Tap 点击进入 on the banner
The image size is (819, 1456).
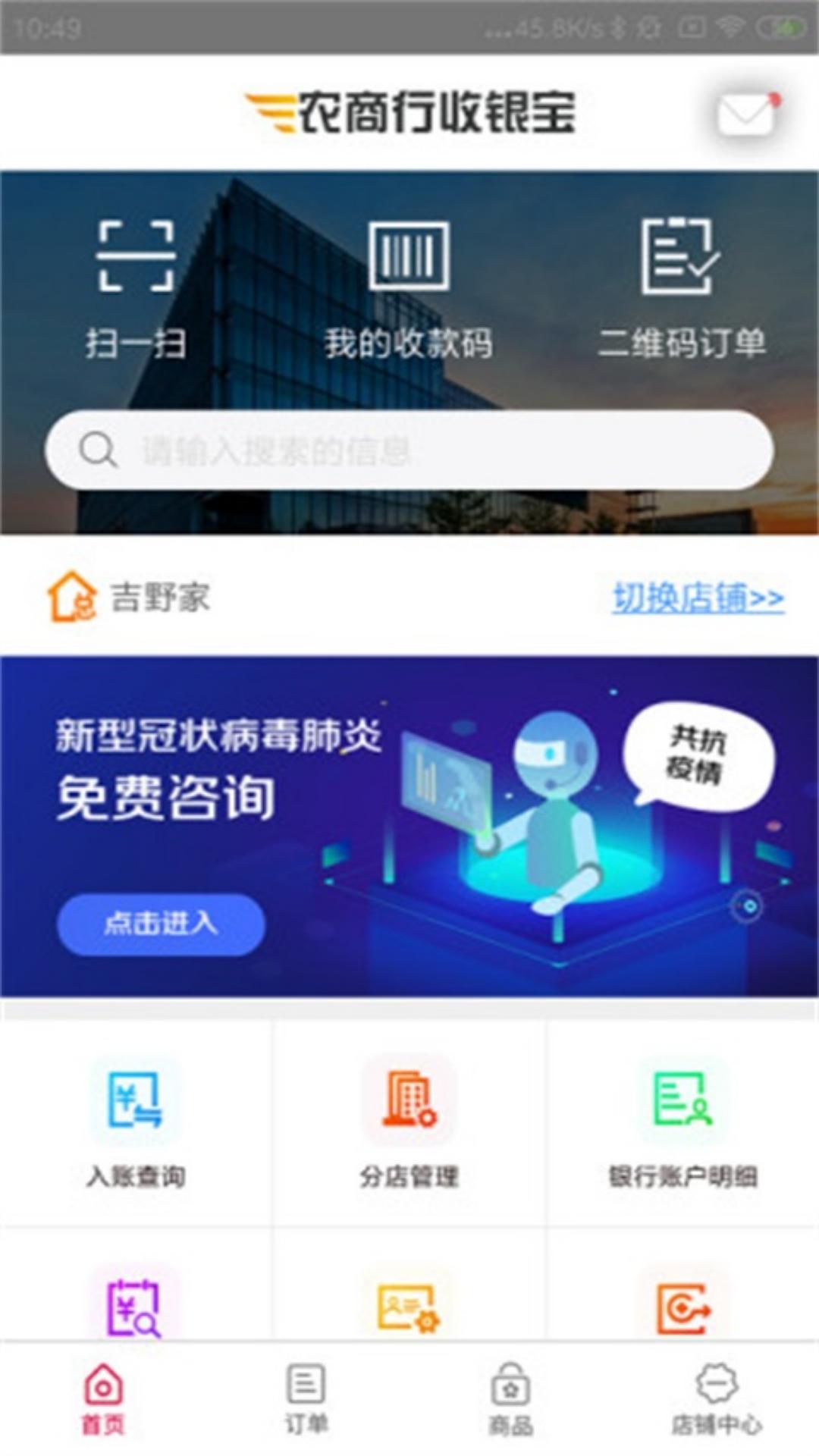pos(161,924)
